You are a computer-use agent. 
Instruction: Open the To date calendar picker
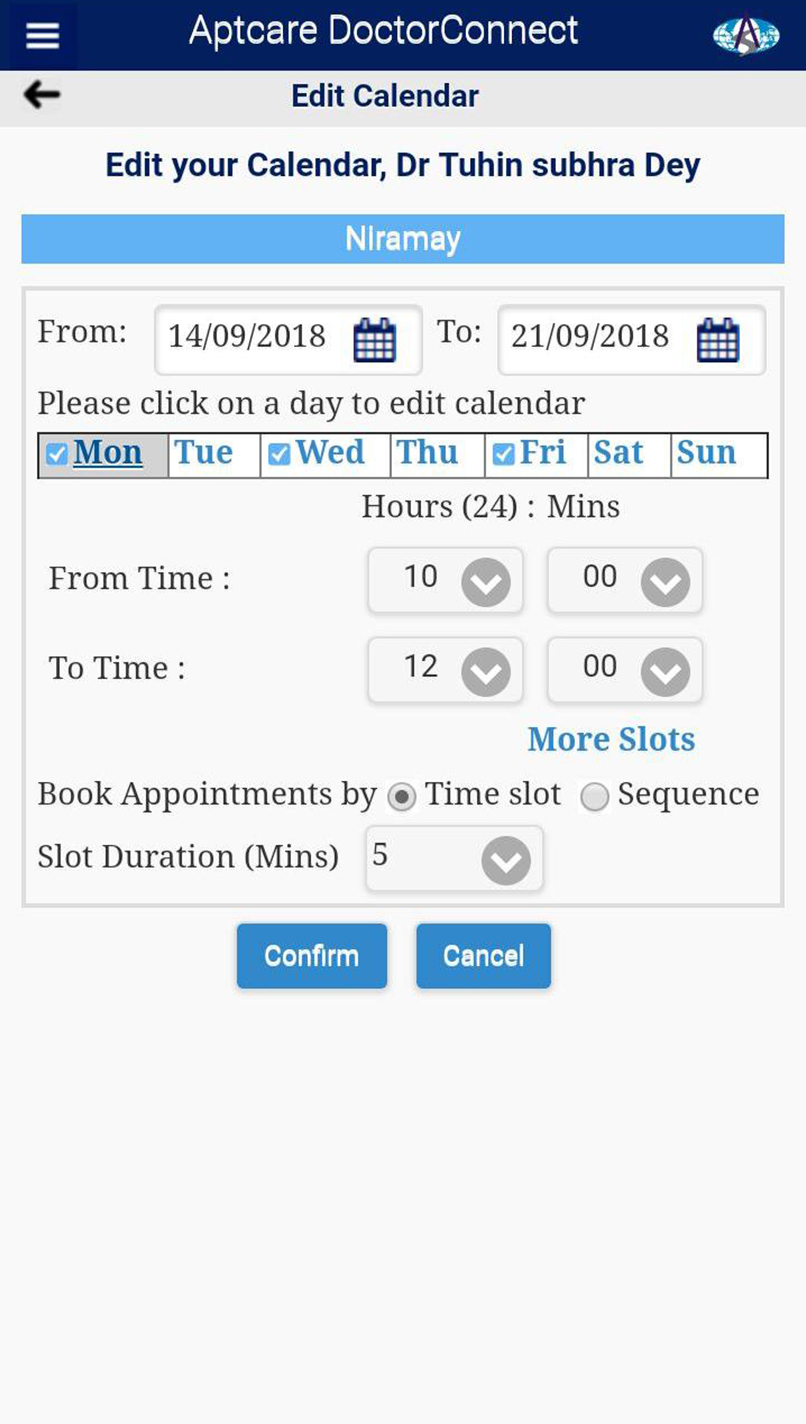pos(718,340)
